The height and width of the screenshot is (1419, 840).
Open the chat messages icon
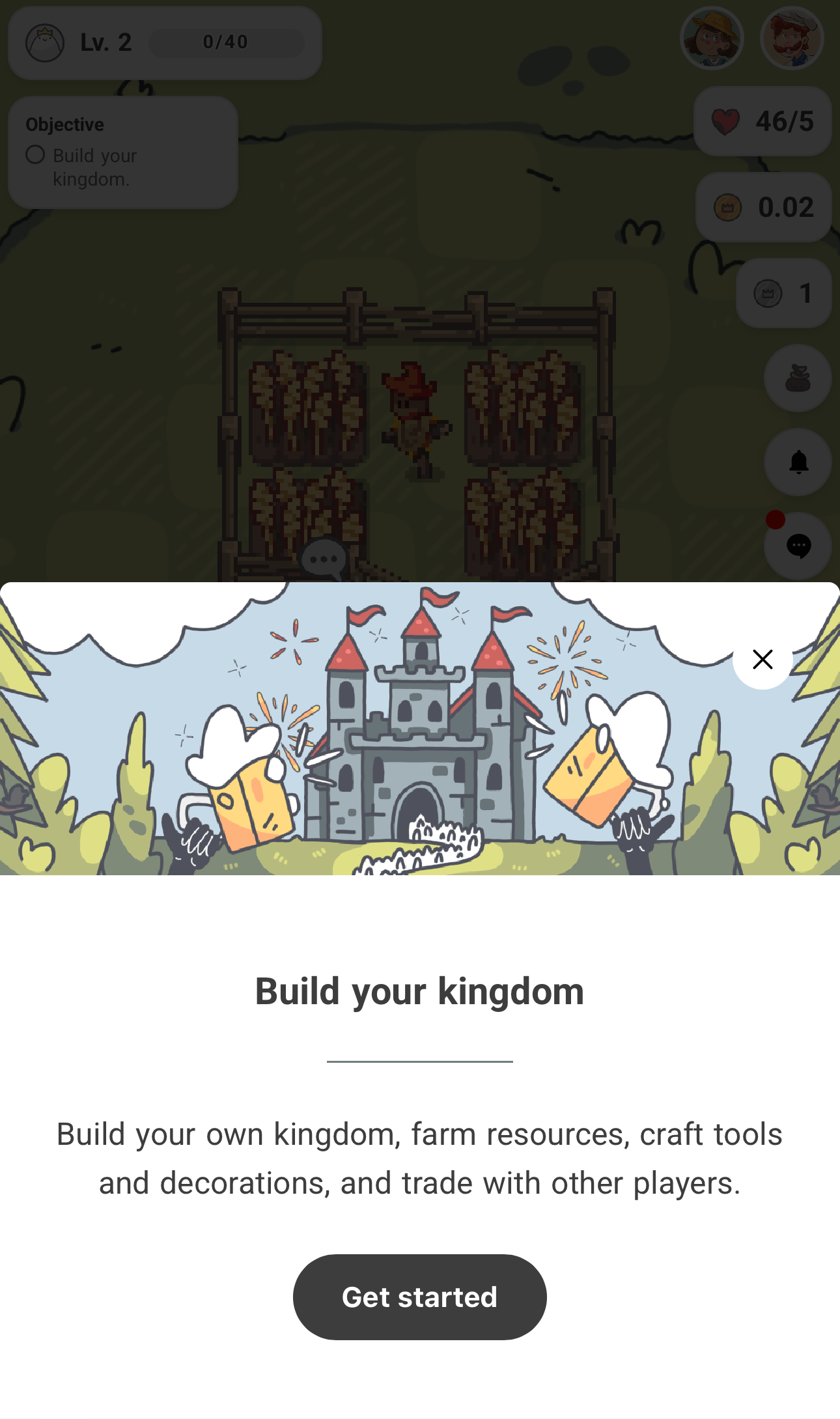[x=798, y=546]
